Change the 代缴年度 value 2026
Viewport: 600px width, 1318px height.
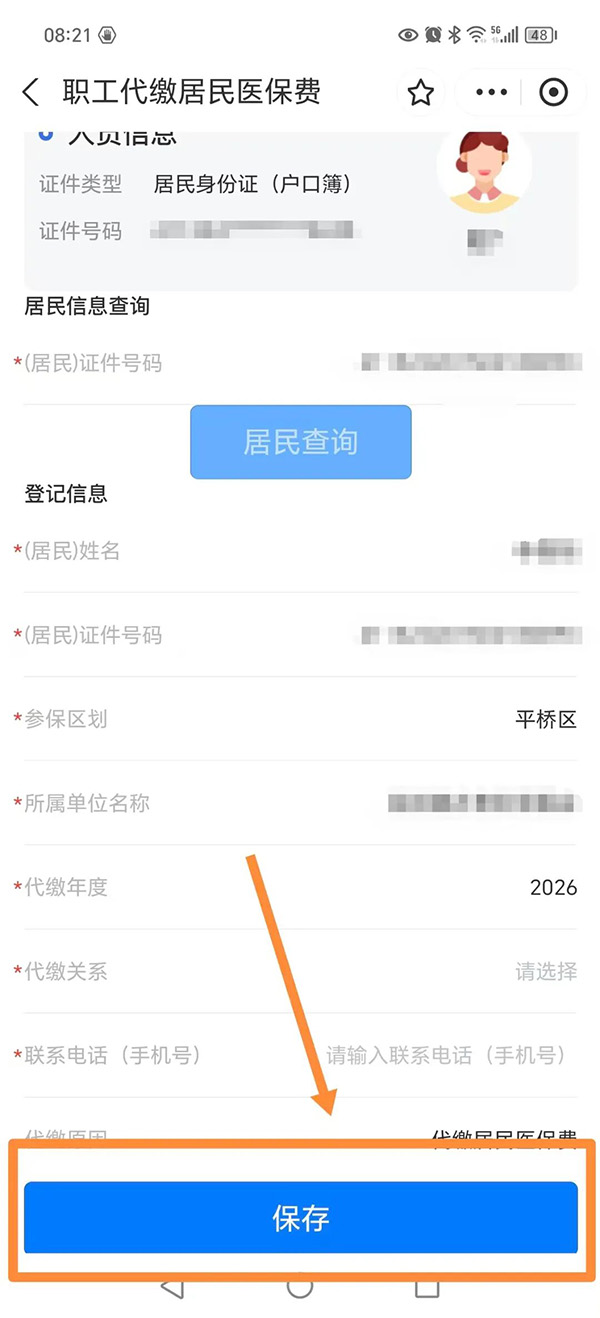pos(553,887)
